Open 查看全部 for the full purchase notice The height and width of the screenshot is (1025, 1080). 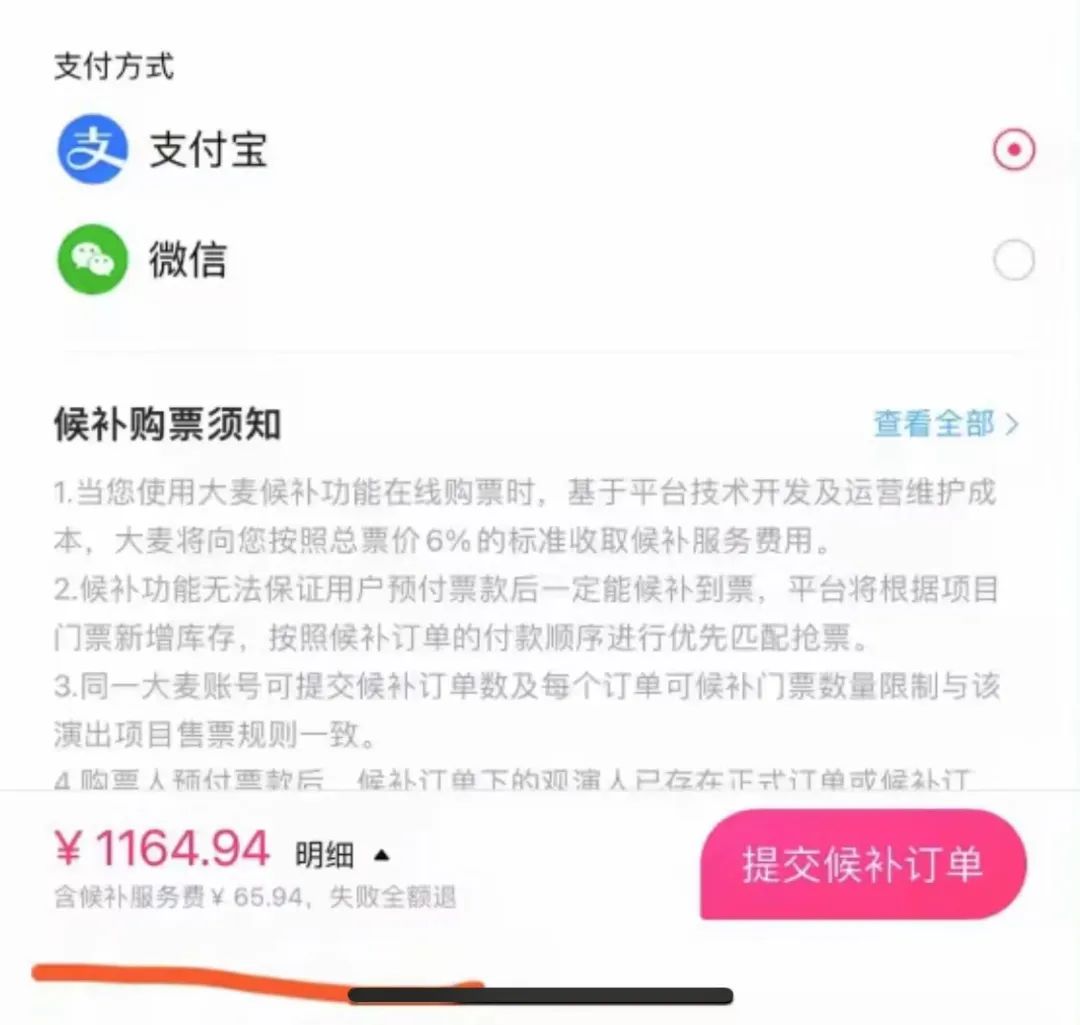945,424
